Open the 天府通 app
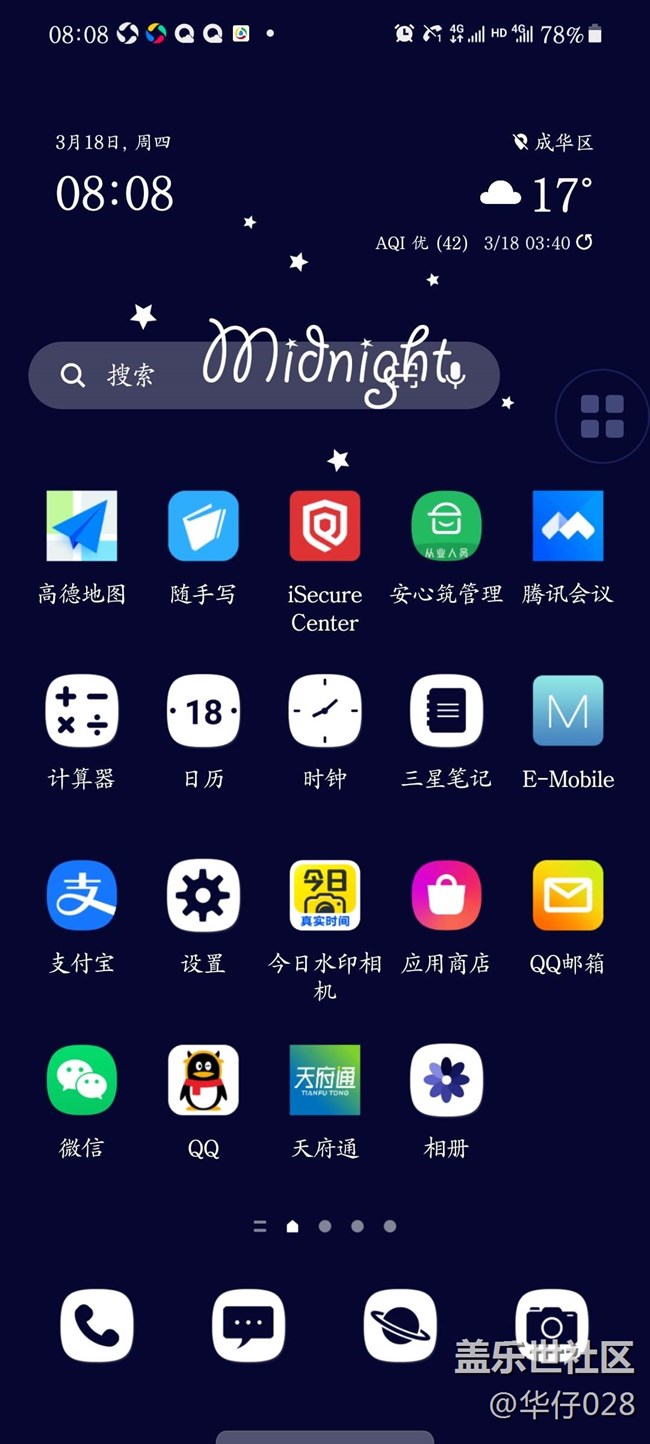This screenshot has height=1444, width=650. coord(325,1080)
